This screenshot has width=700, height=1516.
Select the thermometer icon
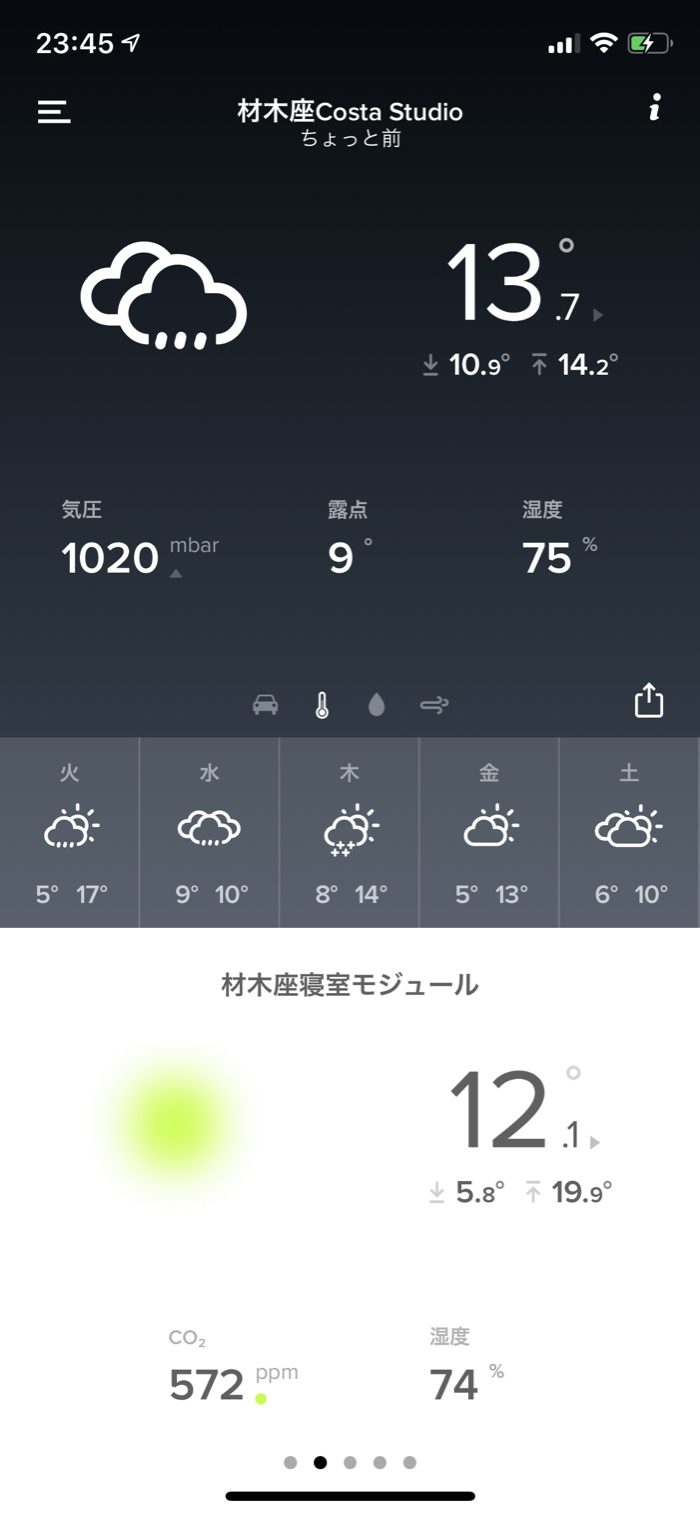321,705
